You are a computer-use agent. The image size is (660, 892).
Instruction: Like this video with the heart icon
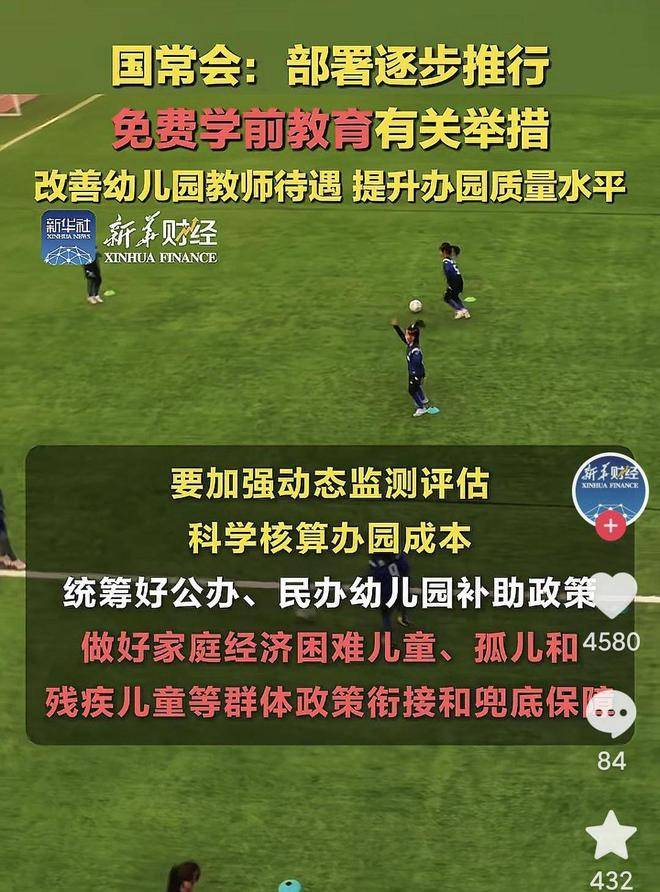[612, 597]
